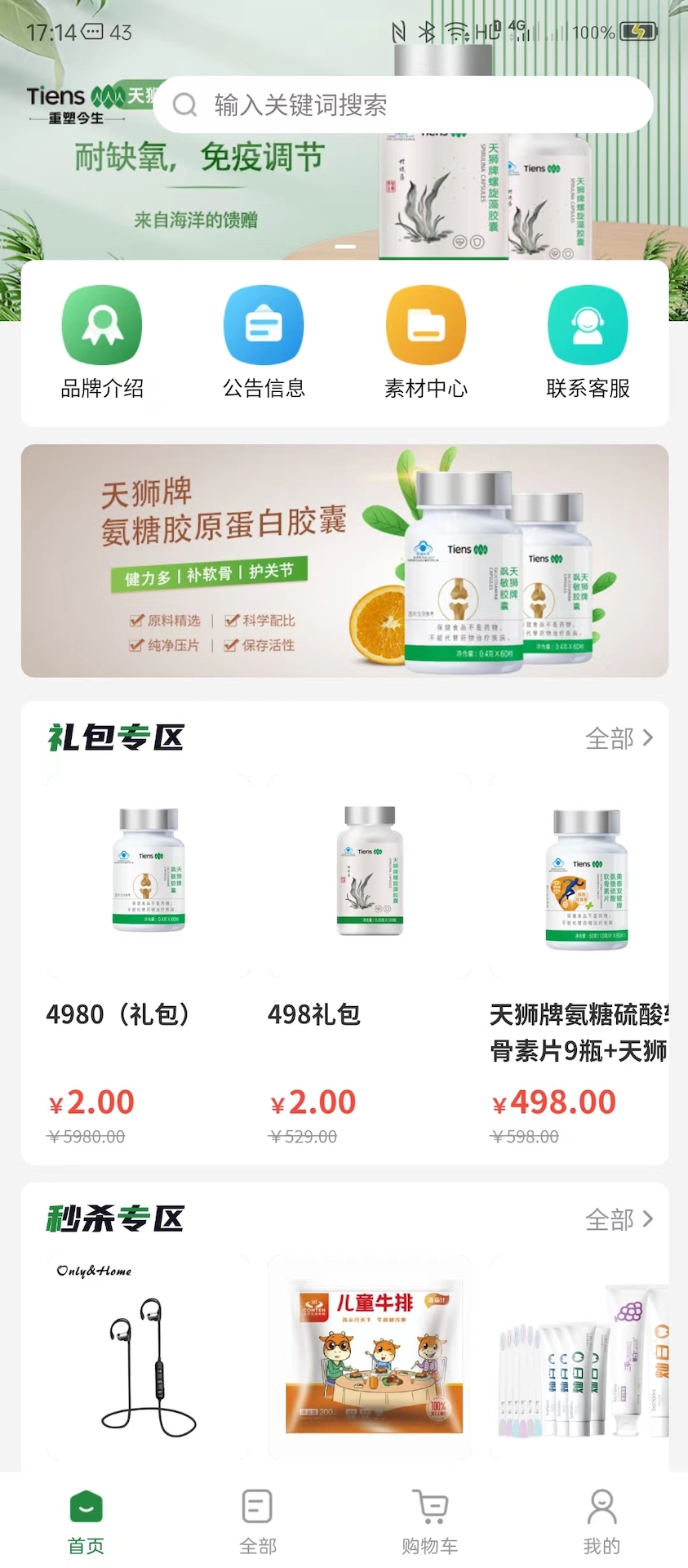The image size is (688, 1568).
Task: Open the 我的 profile tab
Action: coord(601,1521)
